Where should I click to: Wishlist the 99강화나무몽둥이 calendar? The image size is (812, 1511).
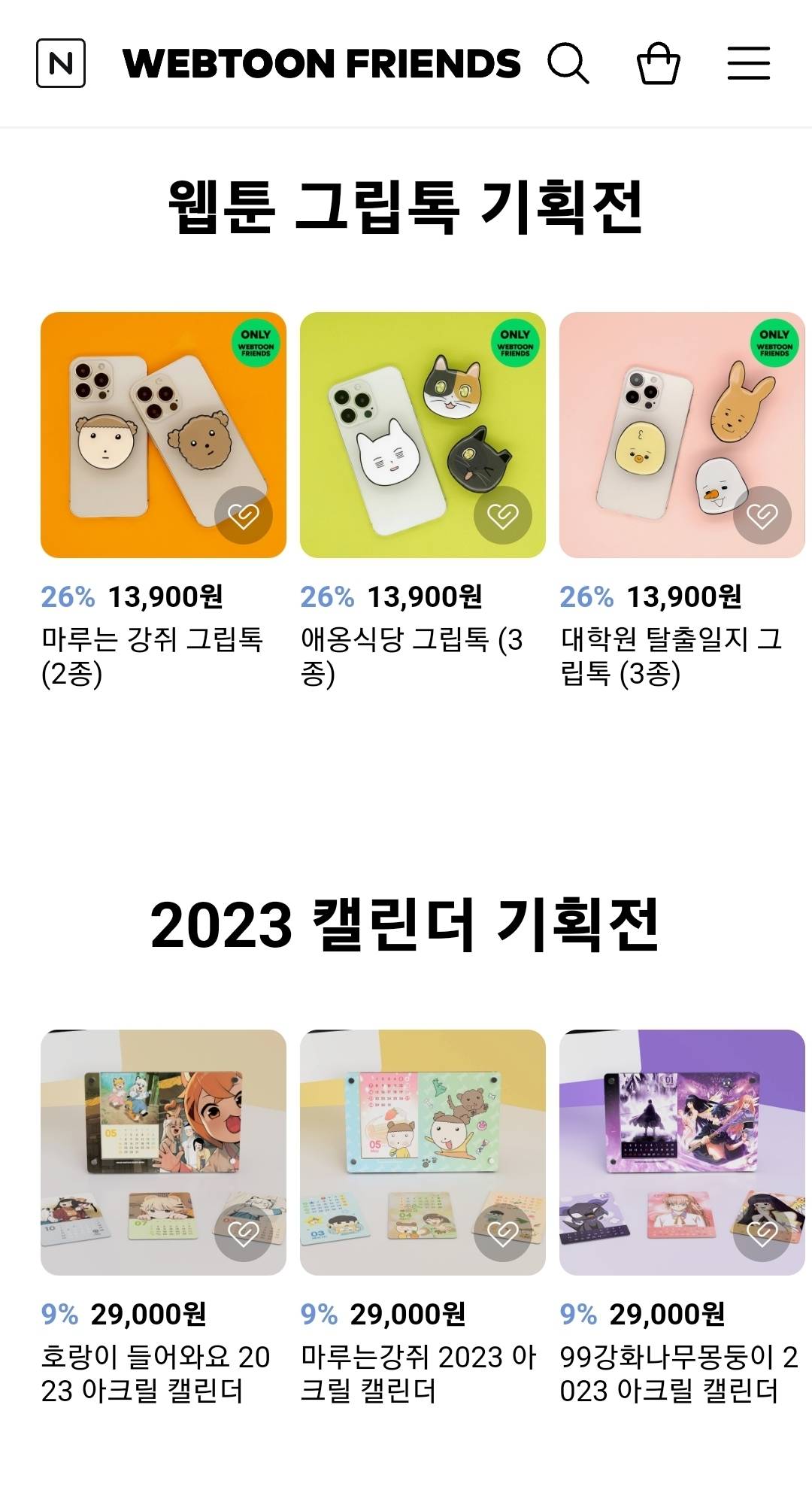[x=762, y=1233]
